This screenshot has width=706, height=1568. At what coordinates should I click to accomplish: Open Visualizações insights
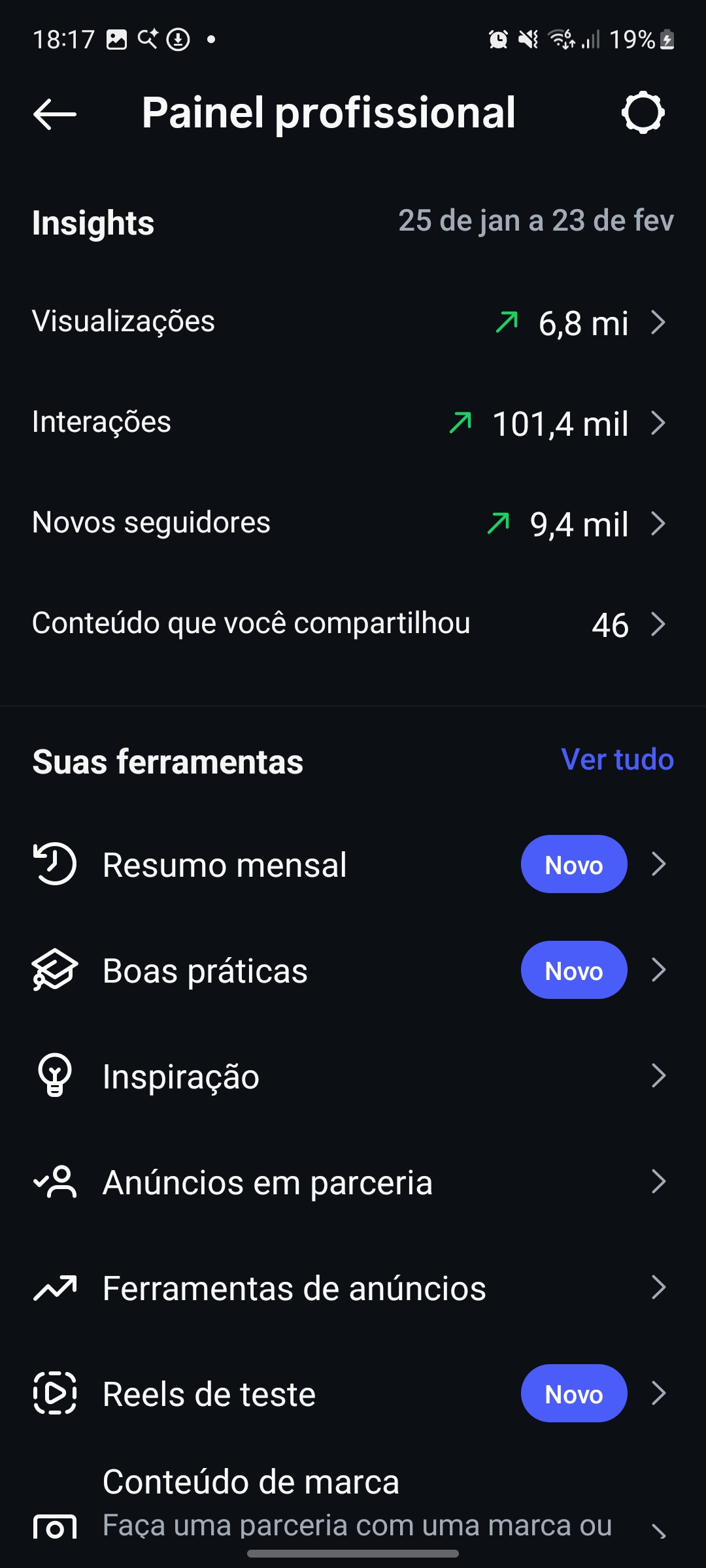(x=353, y=322)
